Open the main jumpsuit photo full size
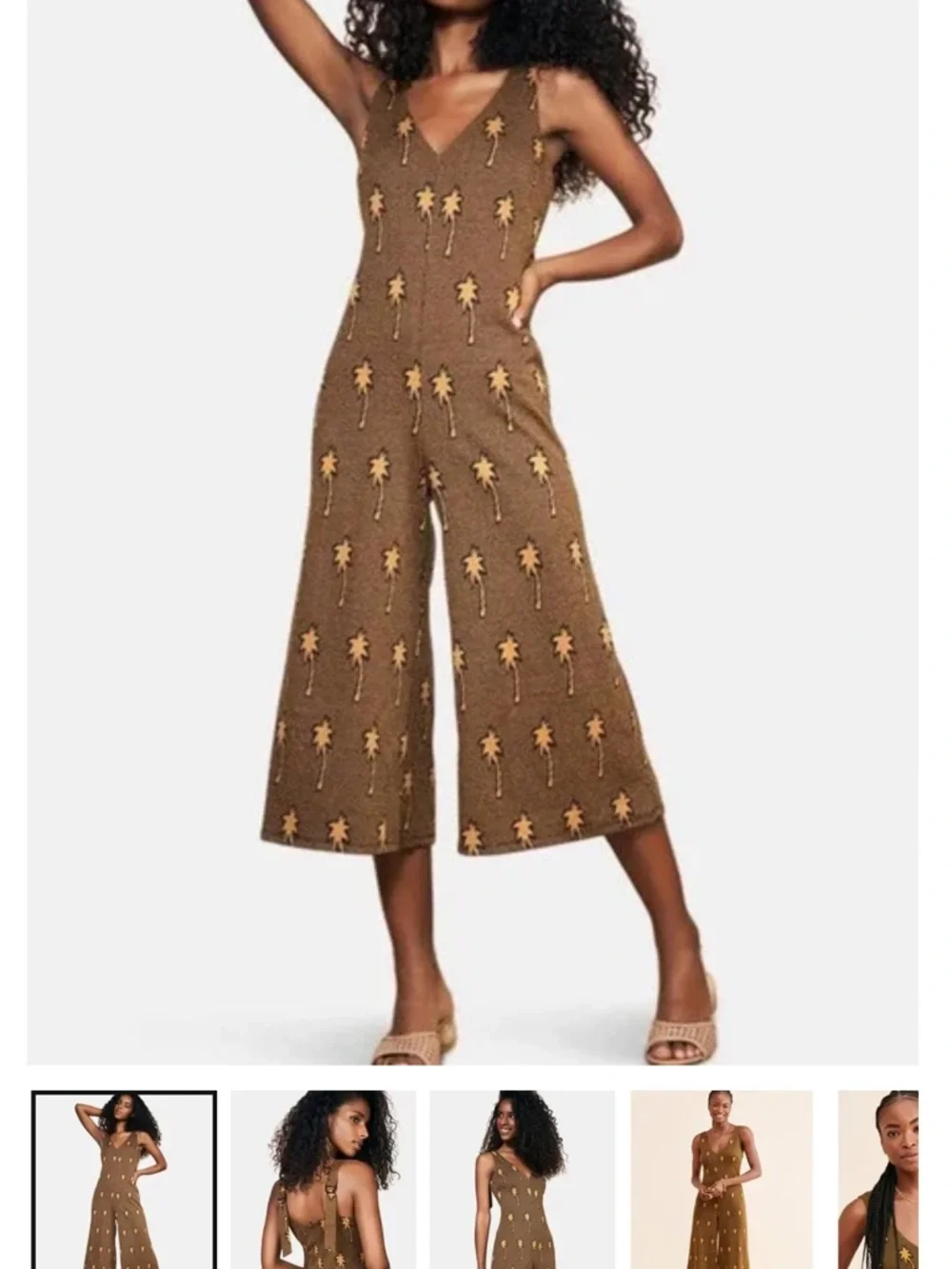Screen dimensions: 952x1269 [473, 532]
